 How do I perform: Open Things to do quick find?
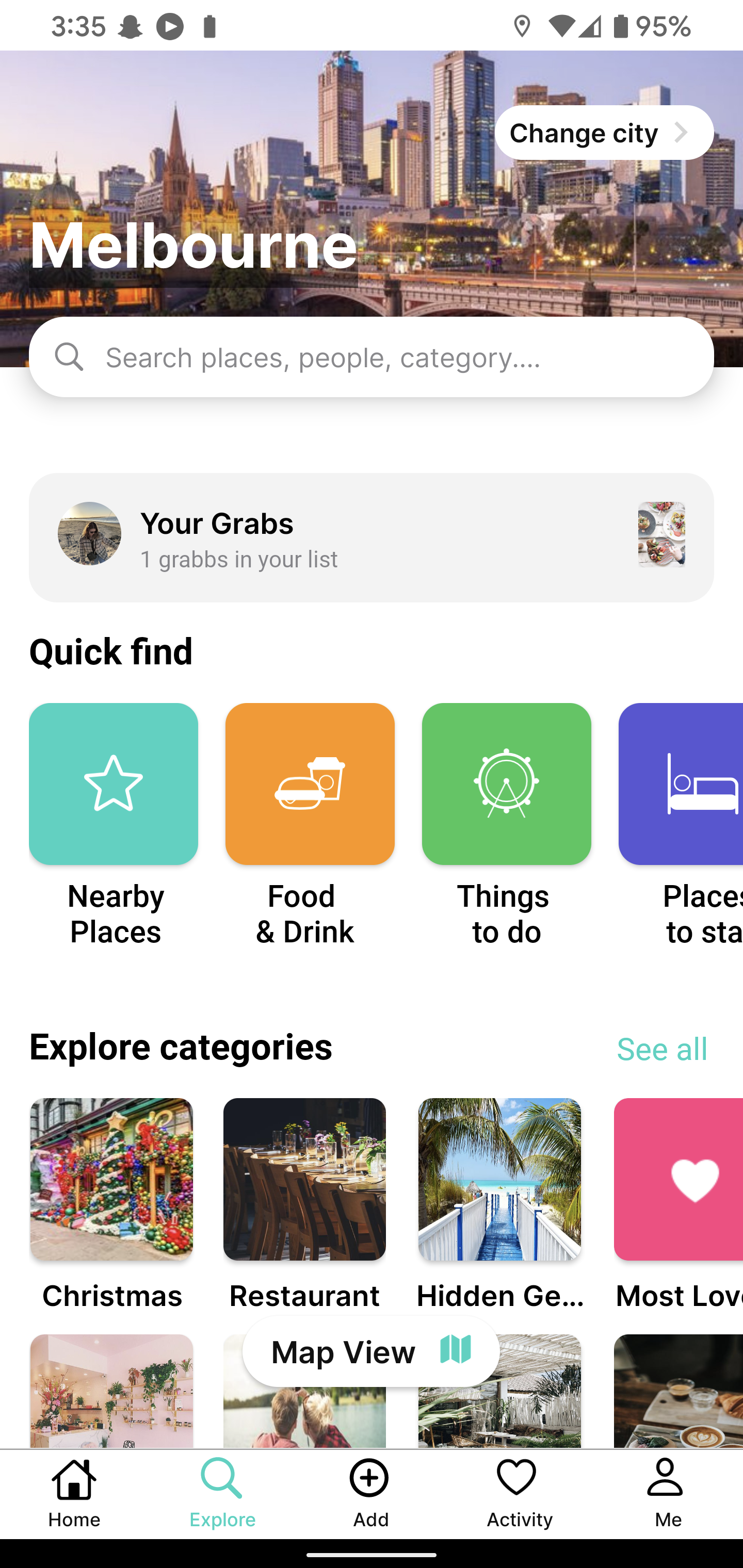[x=506, y=784]
